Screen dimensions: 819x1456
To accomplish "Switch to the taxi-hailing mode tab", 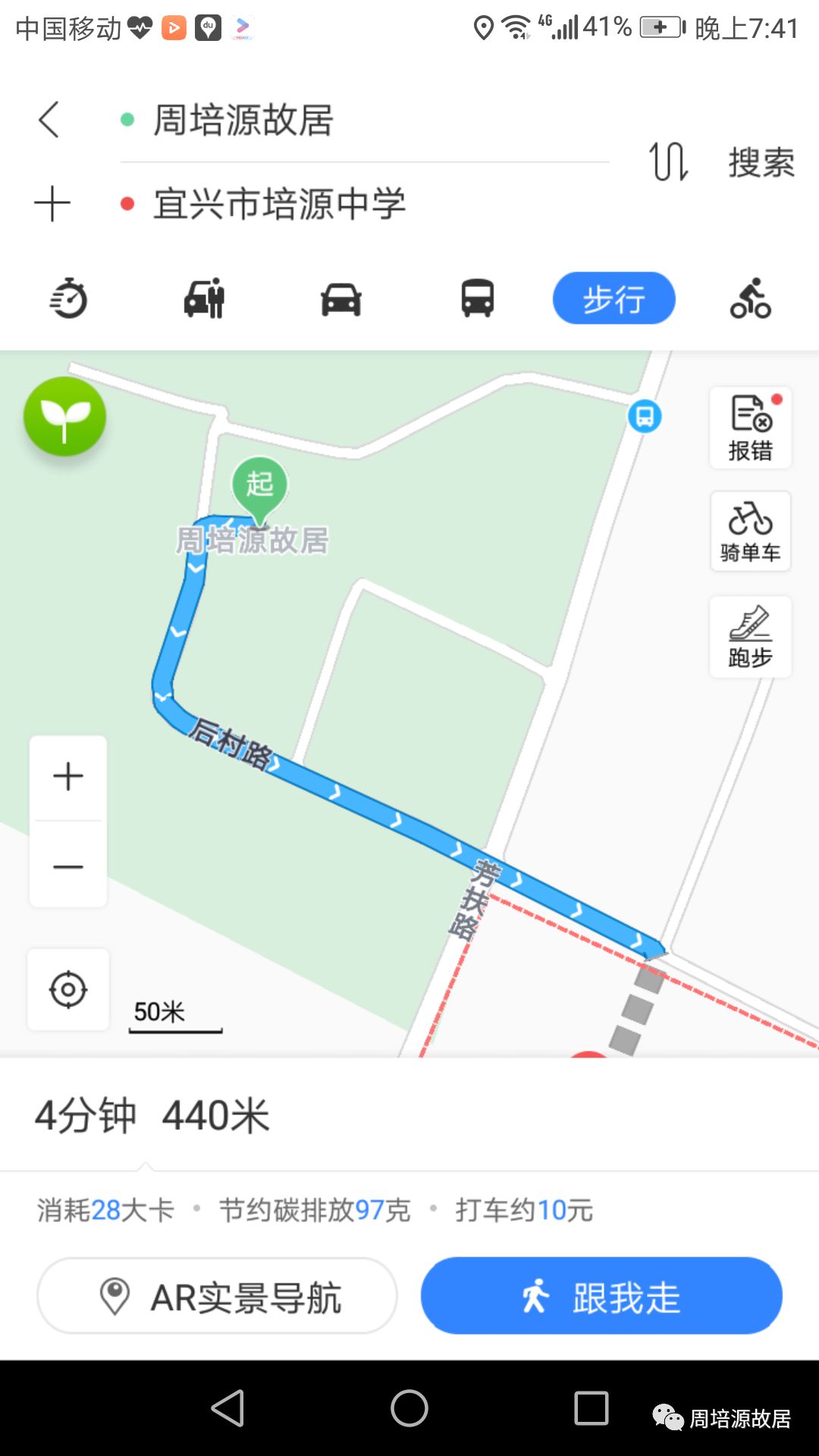I will [x=204, y=298].
